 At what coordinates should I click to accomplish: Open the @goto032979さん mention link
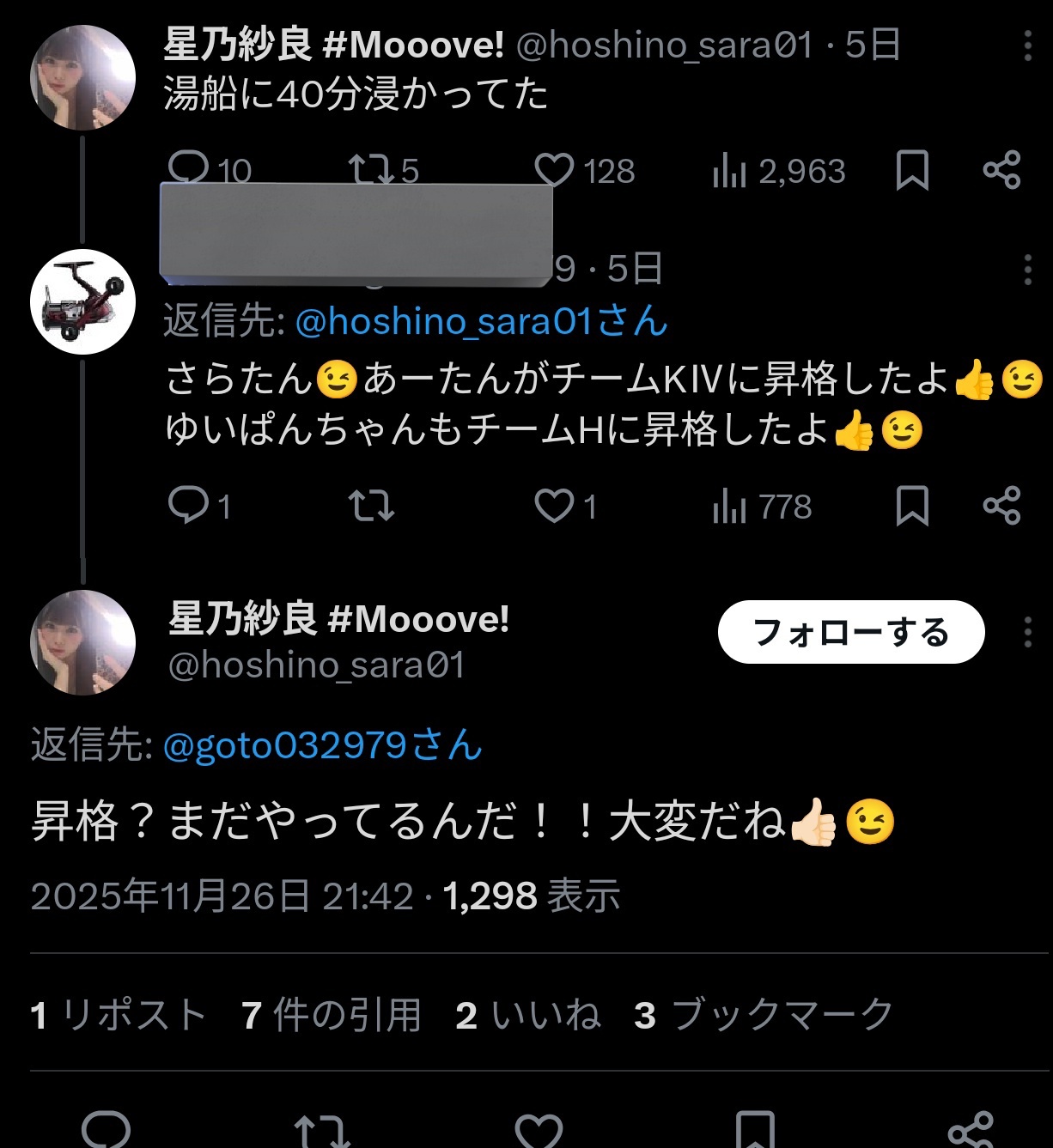[x=322, y=744]
